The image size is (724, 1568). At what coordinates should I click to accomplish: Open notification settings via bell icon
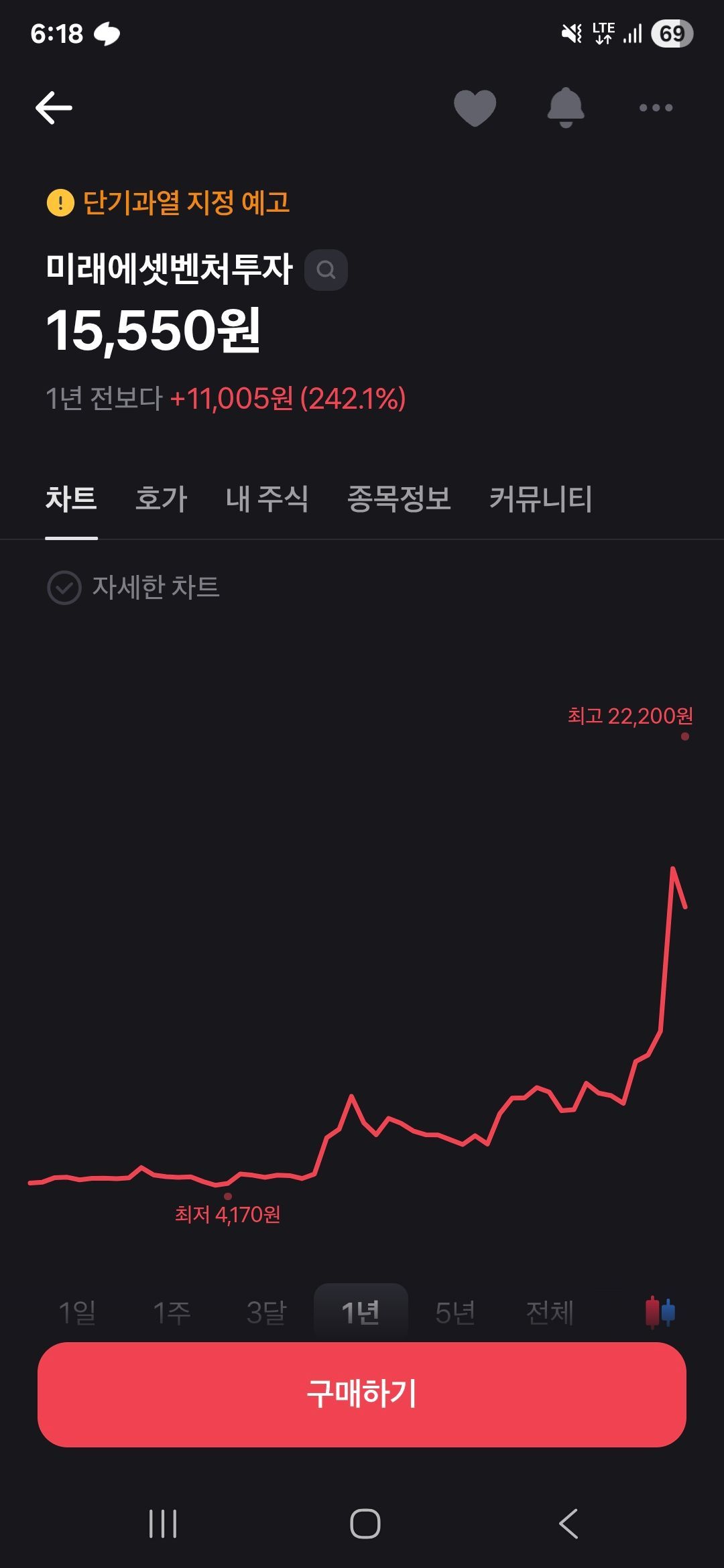566,108
